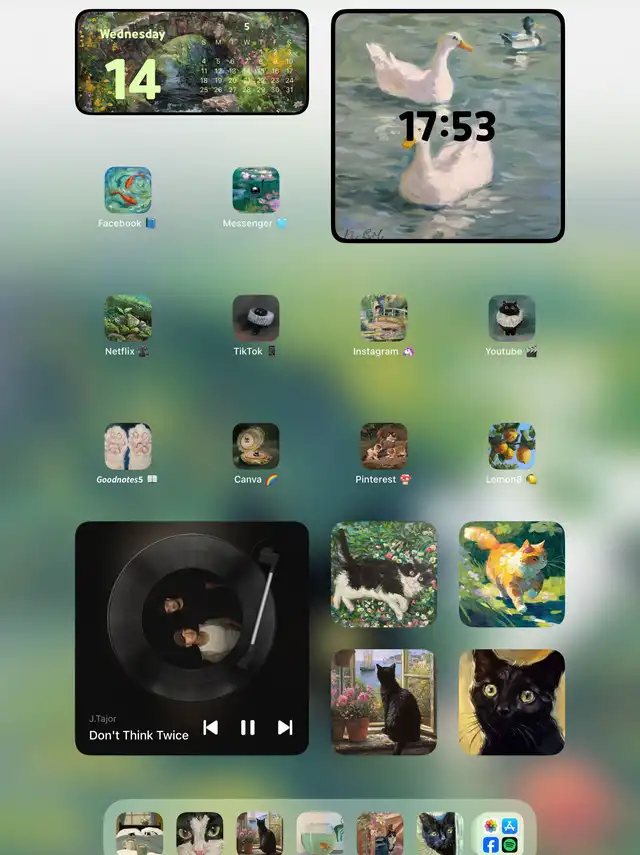Open the app folder in the dock

[500, 834]
